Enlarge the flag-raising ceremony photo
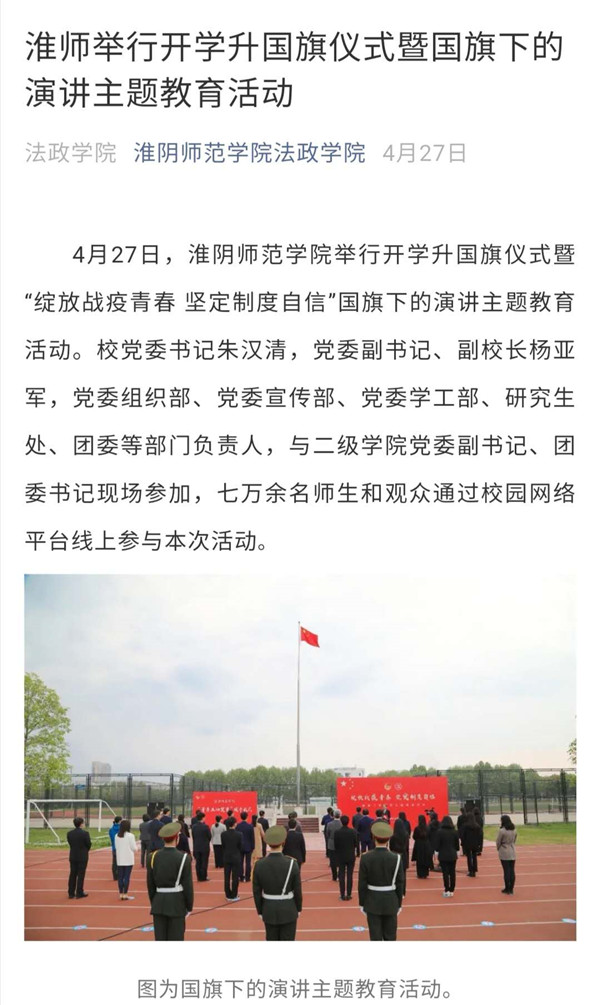The image size is (600, 1005). 300,756
